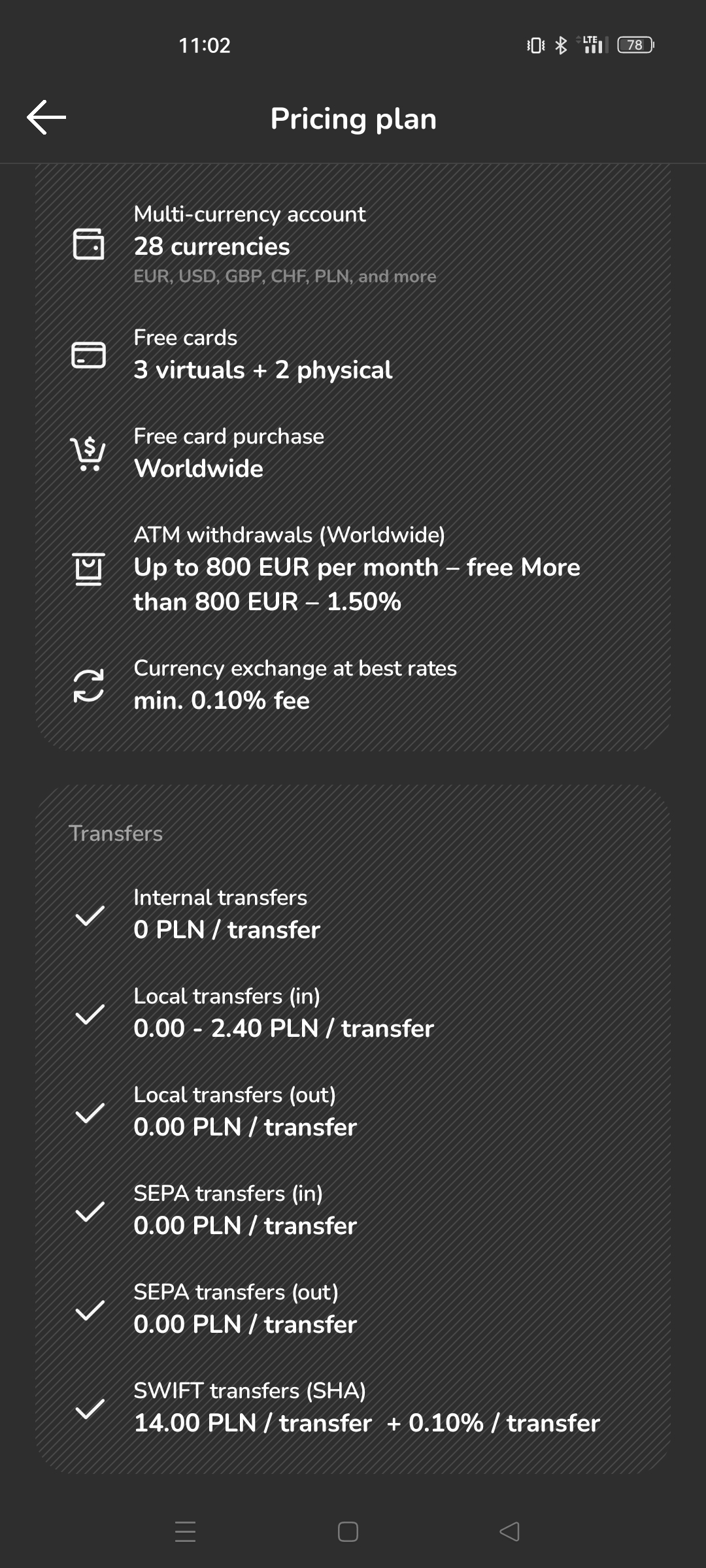706x1568 pixels.
Task: Go to the home screen
Action: point(348,1531)
